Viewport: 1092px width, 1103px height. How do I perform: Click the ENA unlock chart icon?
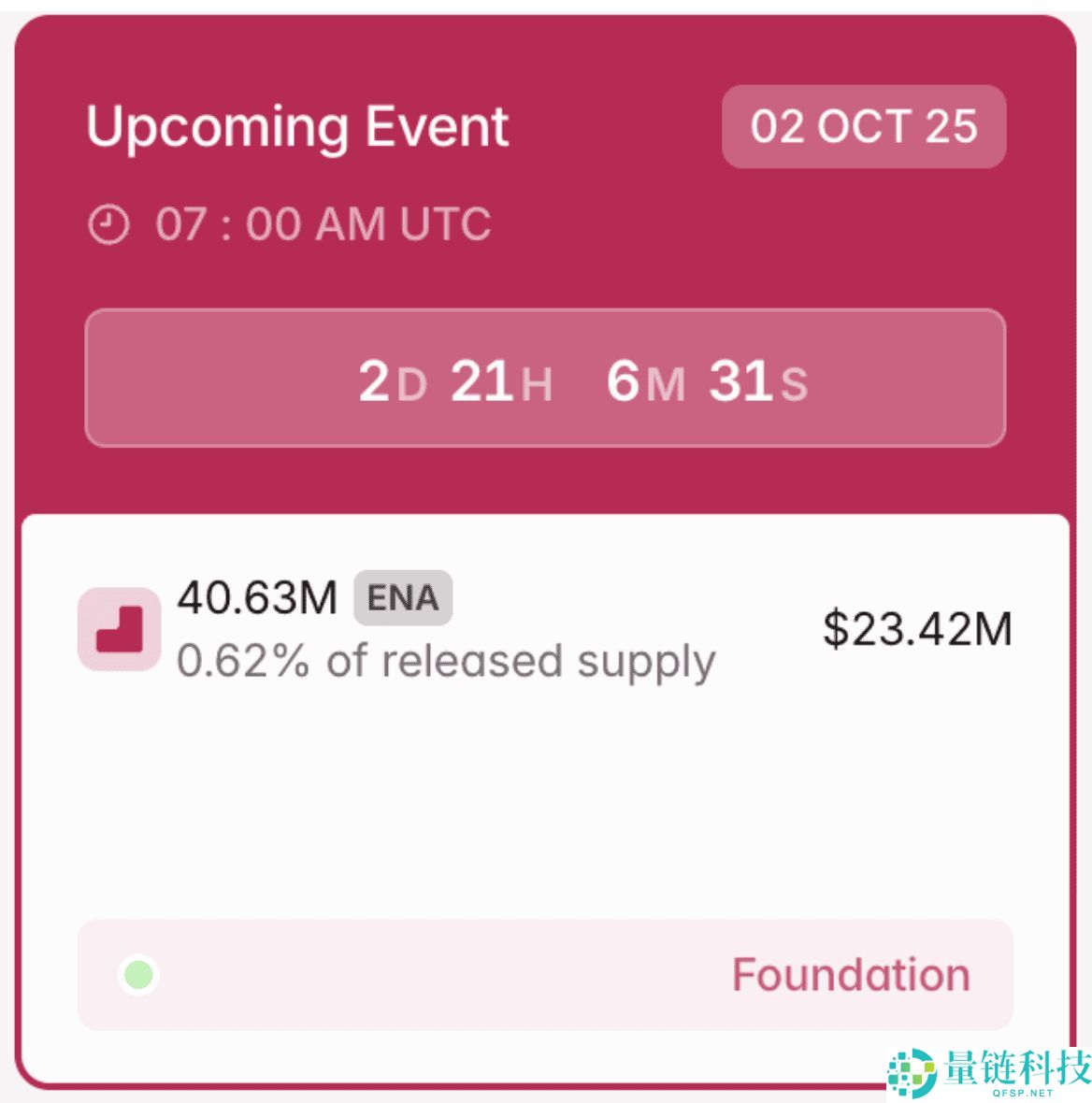pyautogui.click(x=119, y=627)
